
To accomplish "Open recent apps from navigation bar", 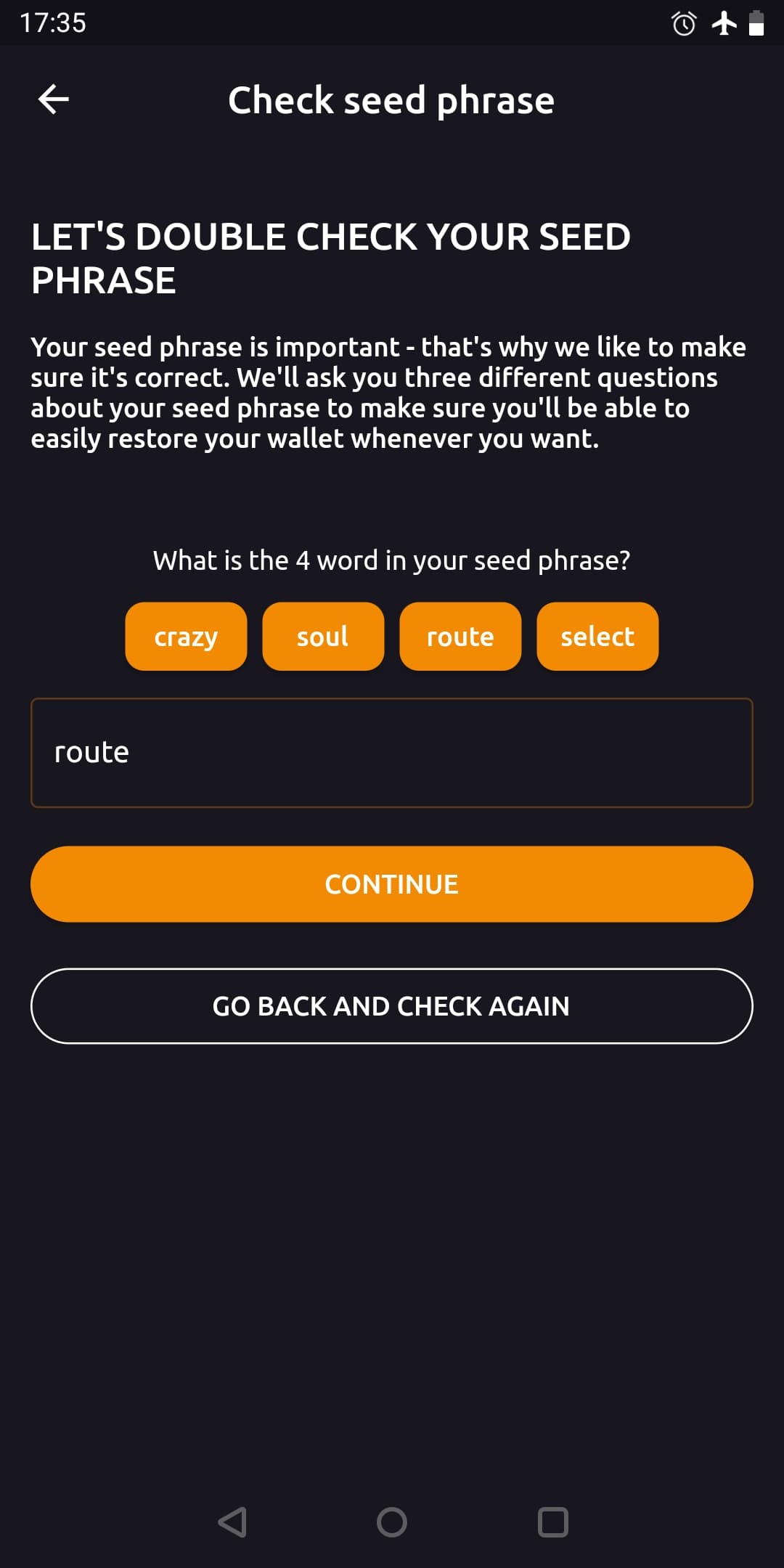I will tap(552, 1522).
